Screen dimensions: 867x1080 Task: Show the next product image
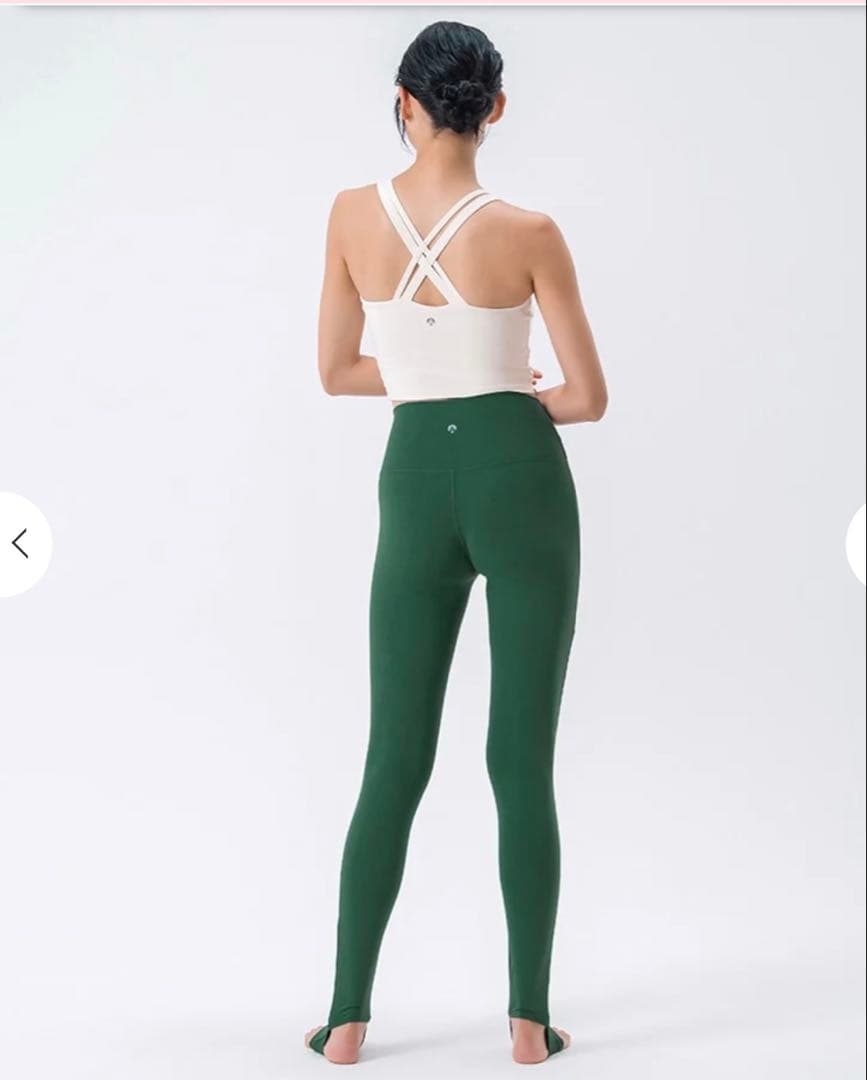857,544
